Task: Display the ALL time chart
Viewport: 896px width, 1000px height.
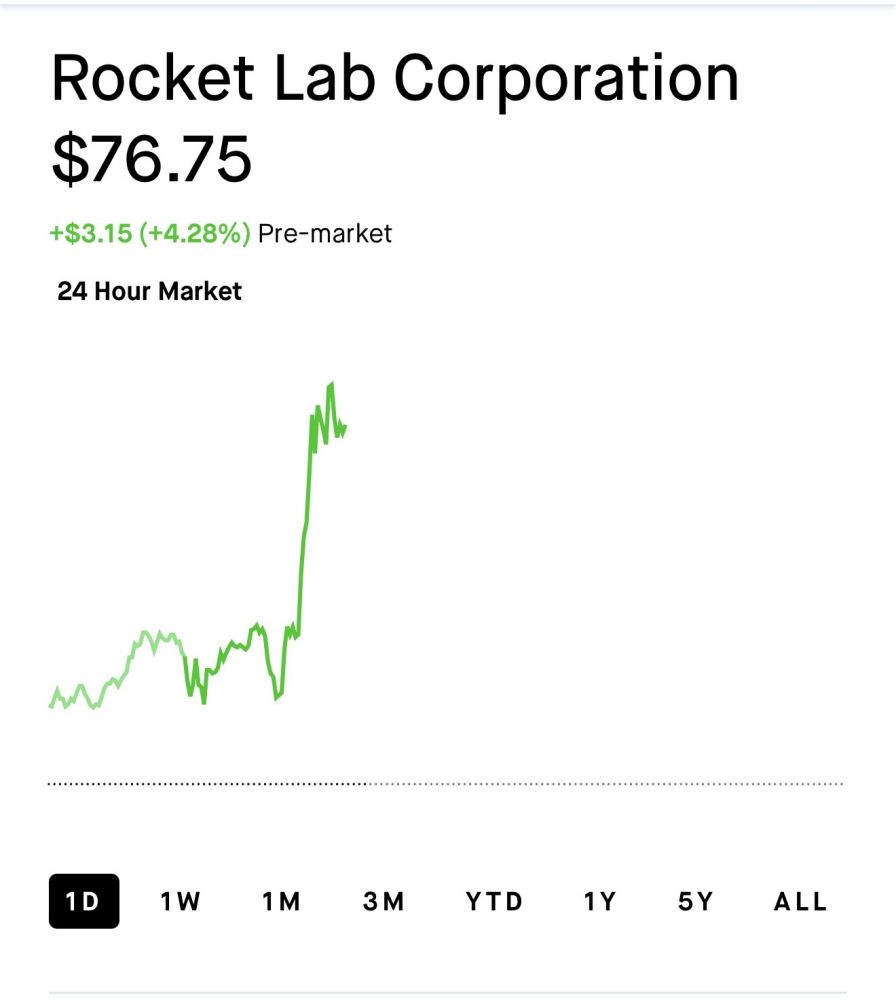Action: pos(801,901)
